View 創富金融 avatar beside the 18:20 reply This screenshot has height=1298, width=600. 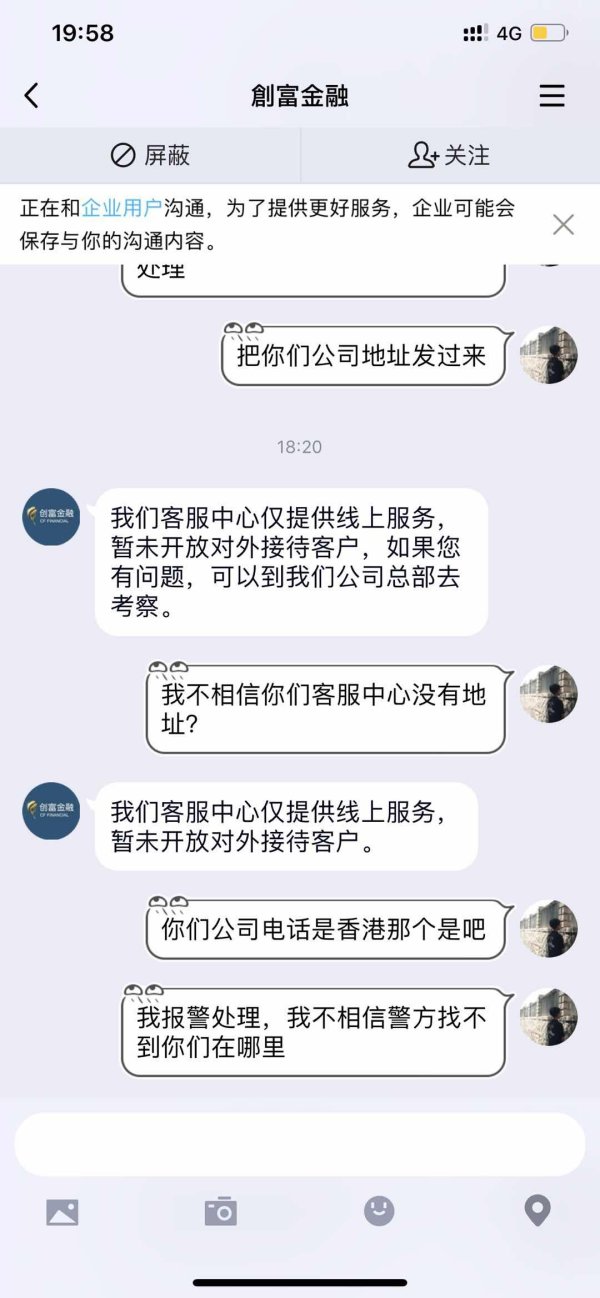click(51, 517)
